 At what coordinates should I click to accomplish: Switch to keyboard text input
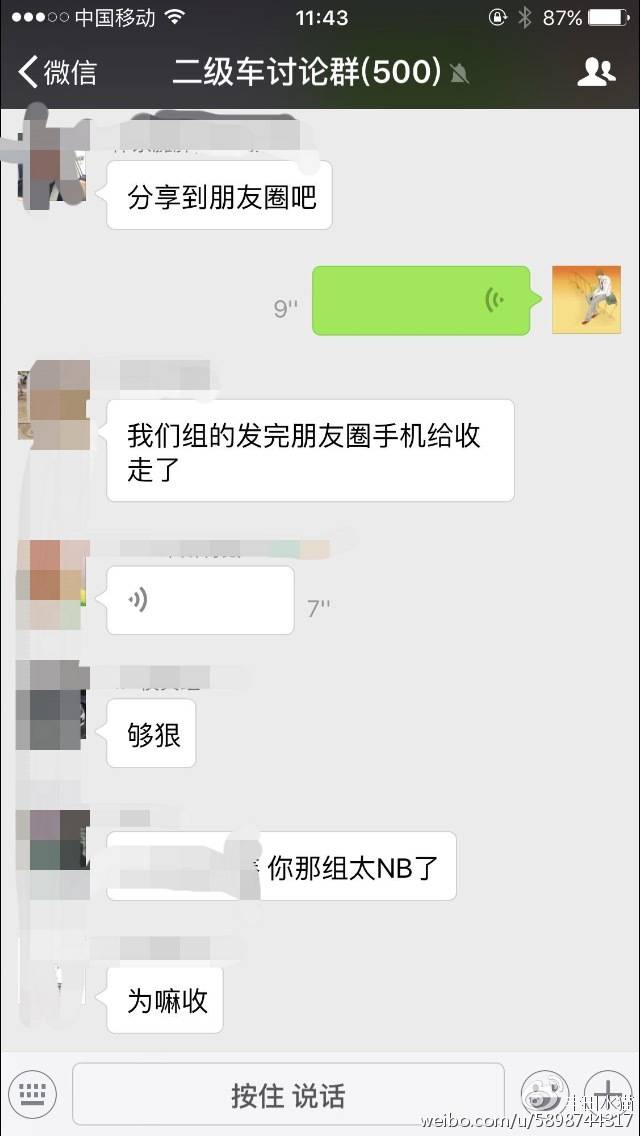pos(35,1092)
